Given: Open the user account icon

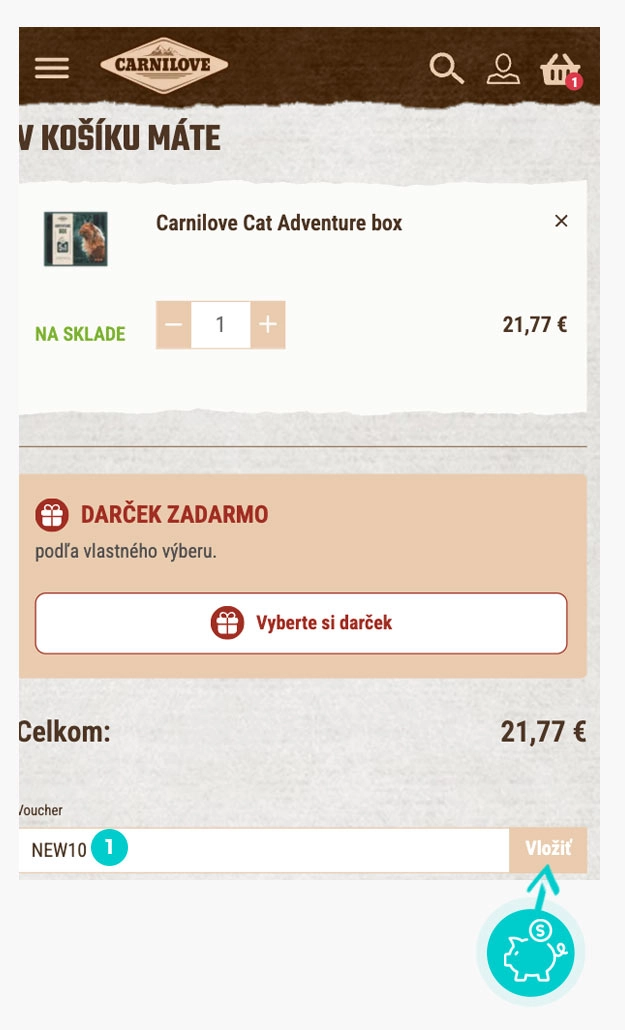Looking at the screenshot, I should click(503, 68).
